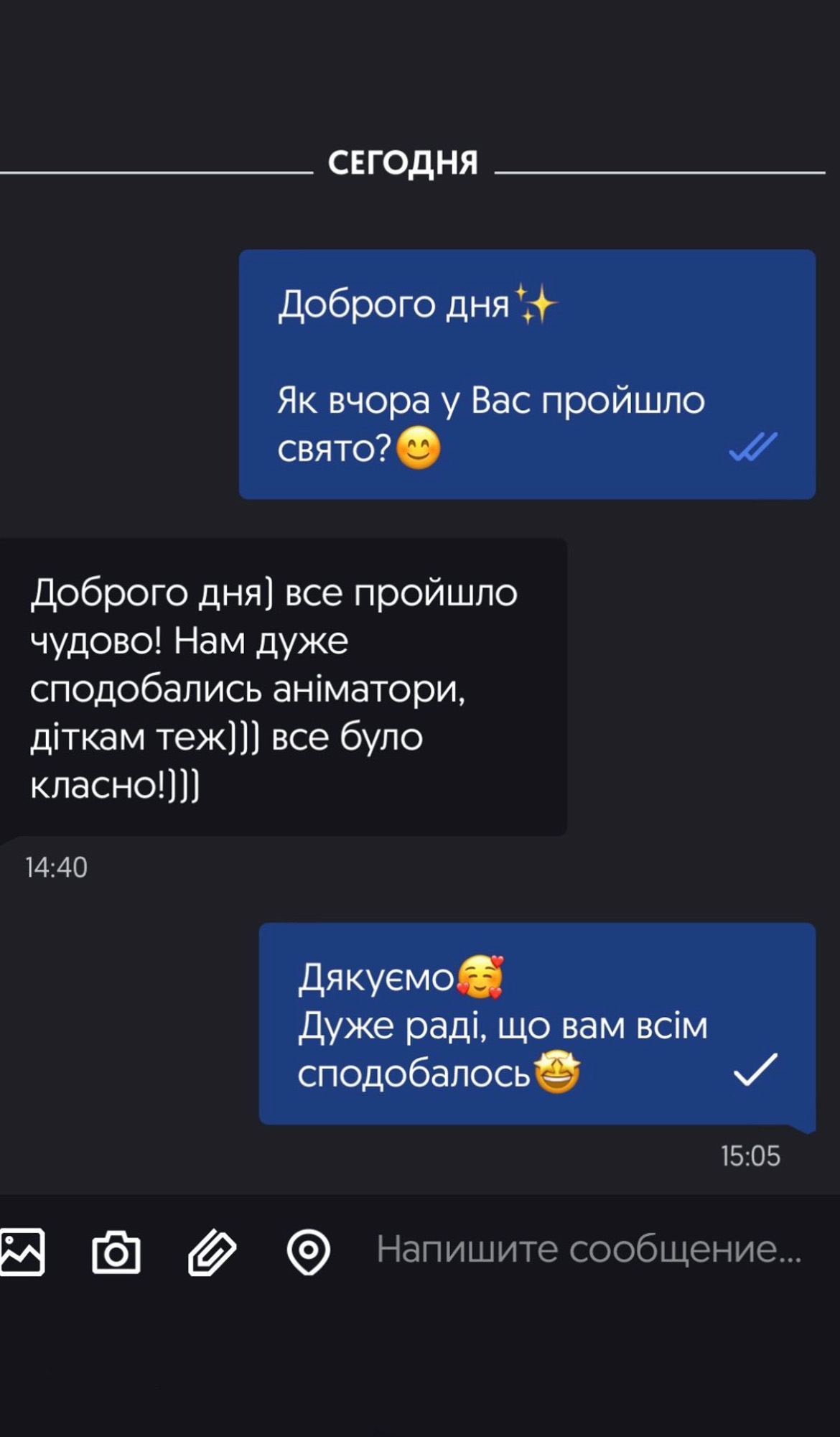840x1437 pixels.
Task: Open the camera to take a photo
Action: click(116, 1252)
